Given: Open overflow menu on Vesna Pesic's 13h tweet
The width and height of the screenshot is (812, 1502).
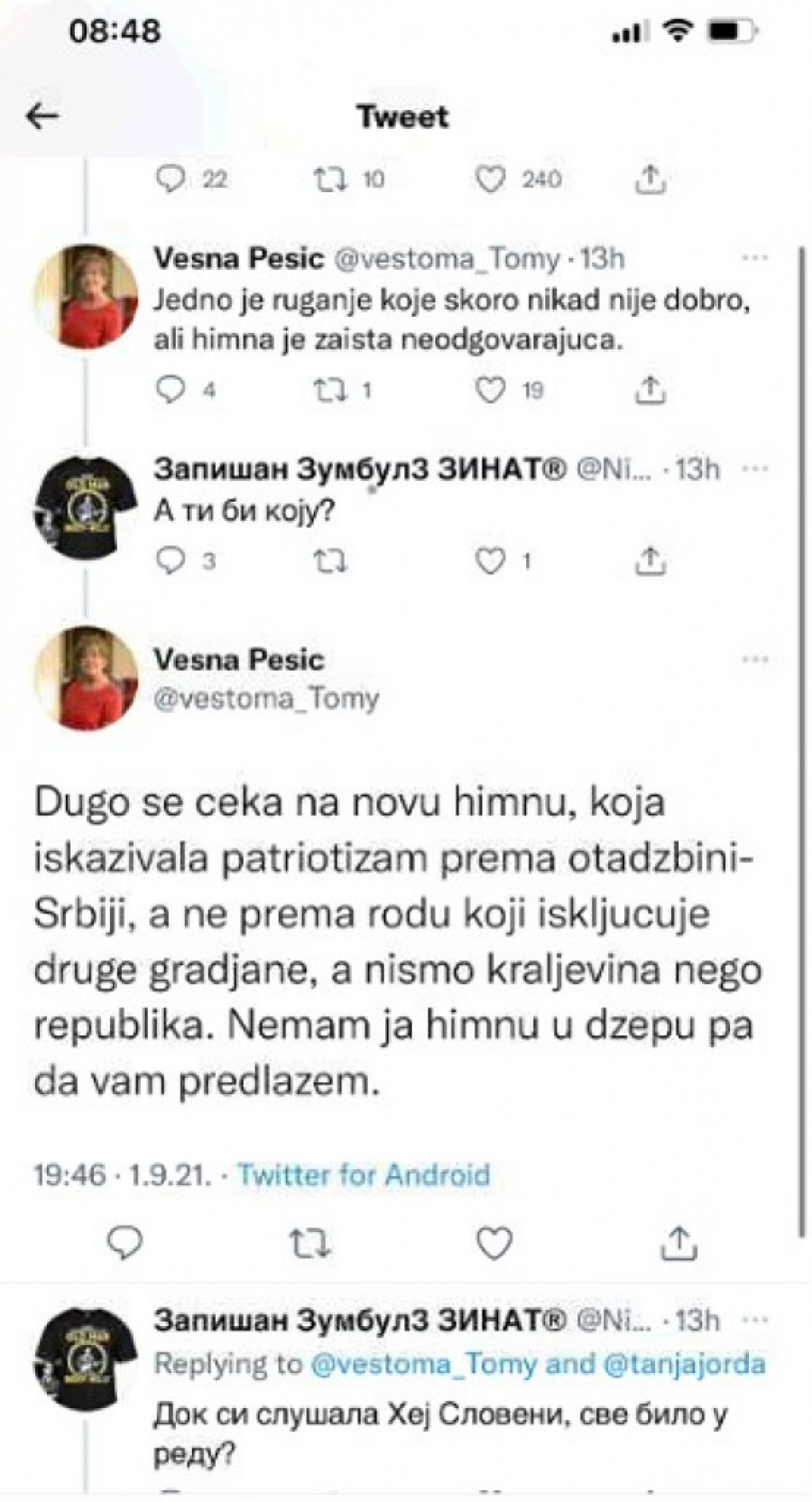Looking at the screenshot, I should [x=754, y=259].
